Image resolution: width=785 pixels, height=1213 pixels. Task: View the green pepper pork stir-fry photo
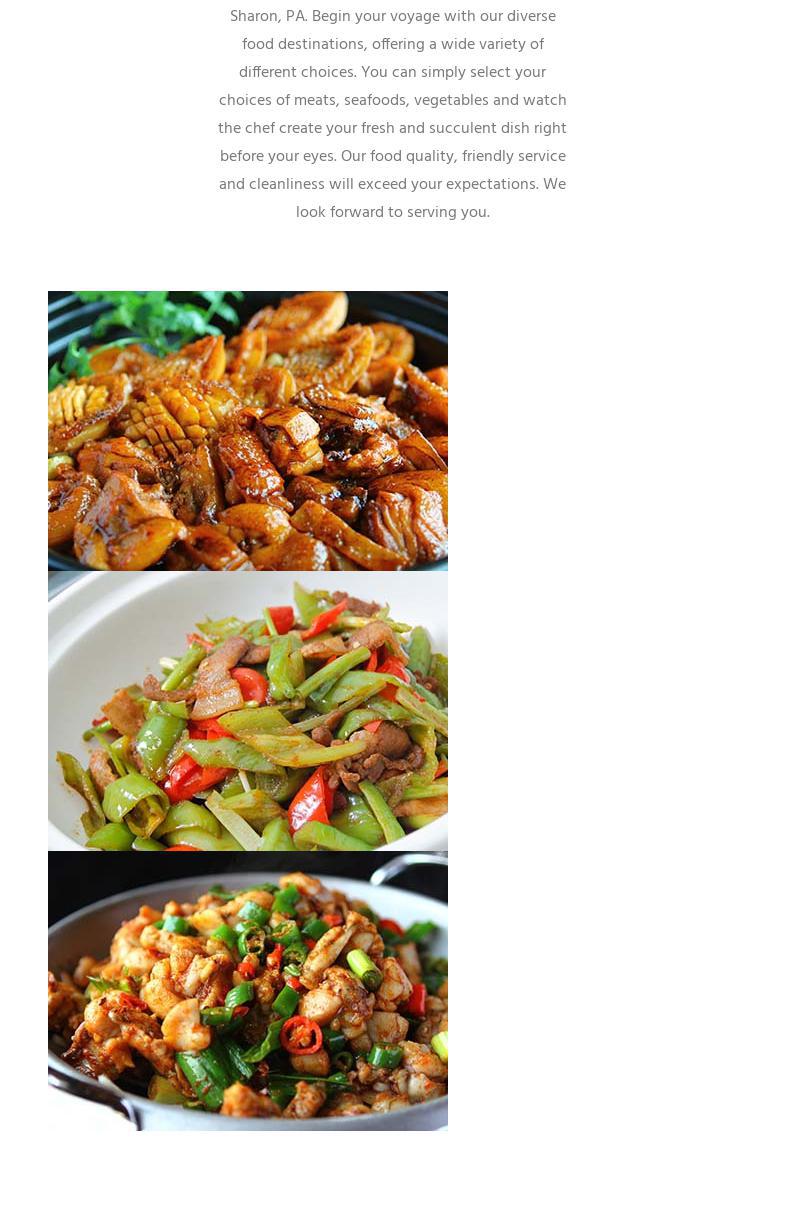pos(247,711)
